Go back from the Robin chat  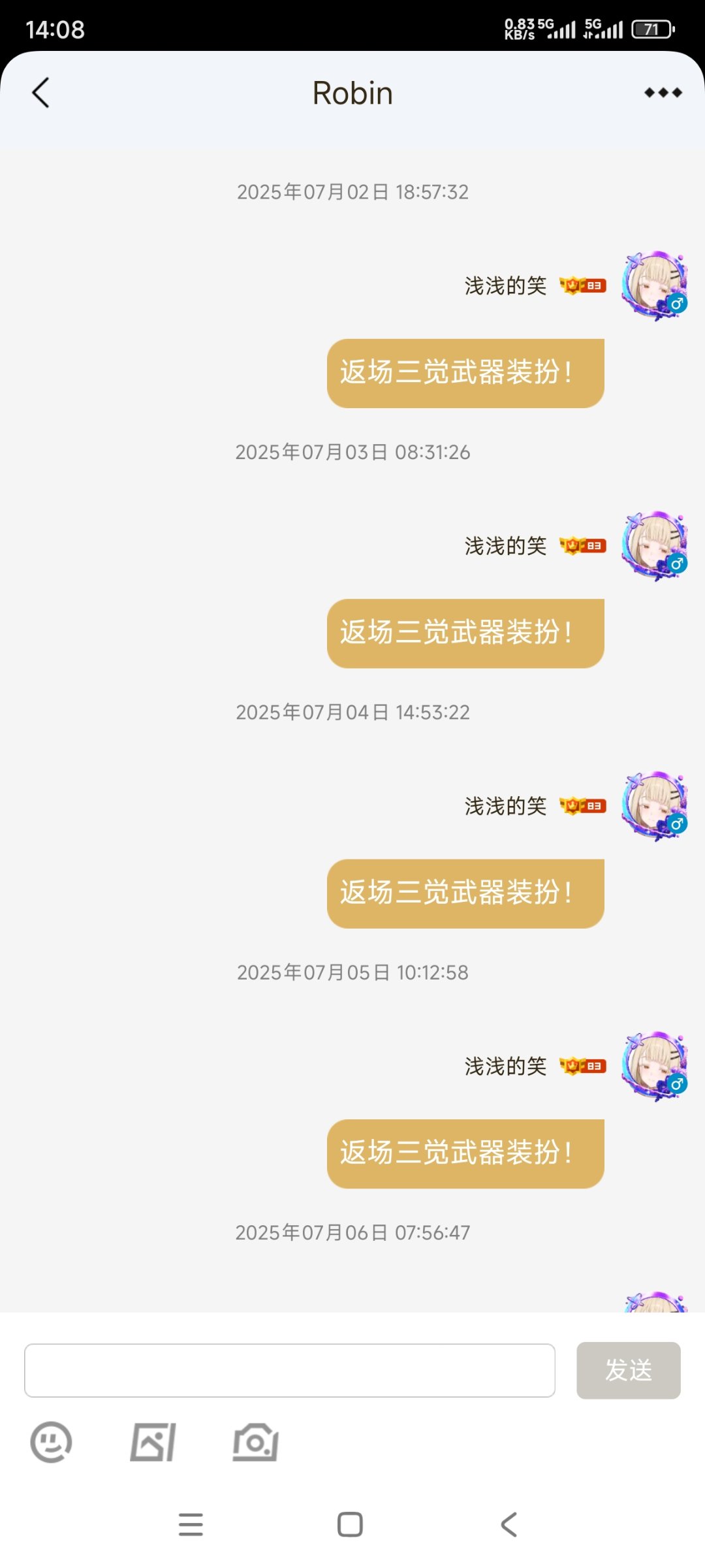40,93
